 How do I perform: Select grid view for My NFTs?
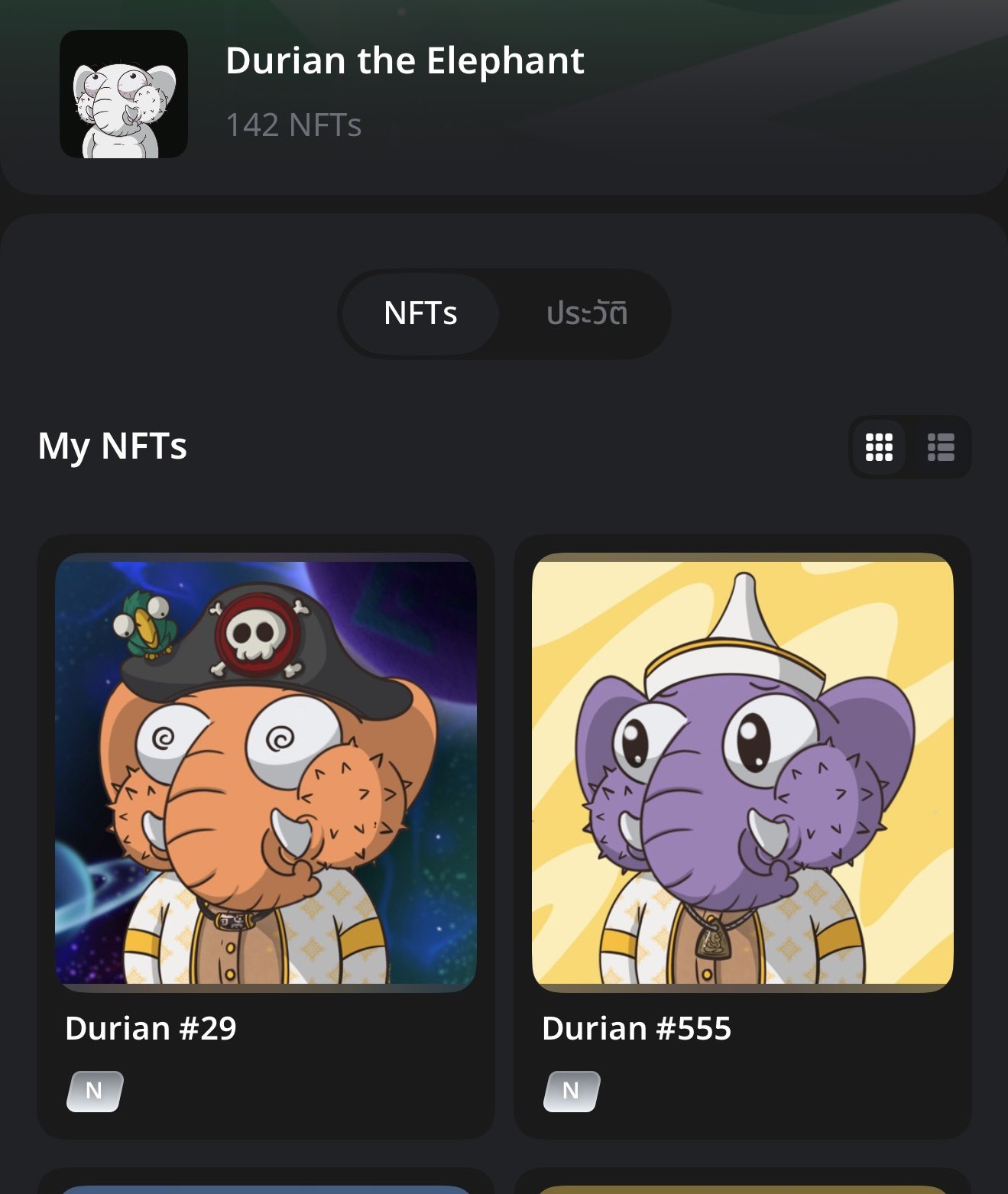[x=879, y=447]
